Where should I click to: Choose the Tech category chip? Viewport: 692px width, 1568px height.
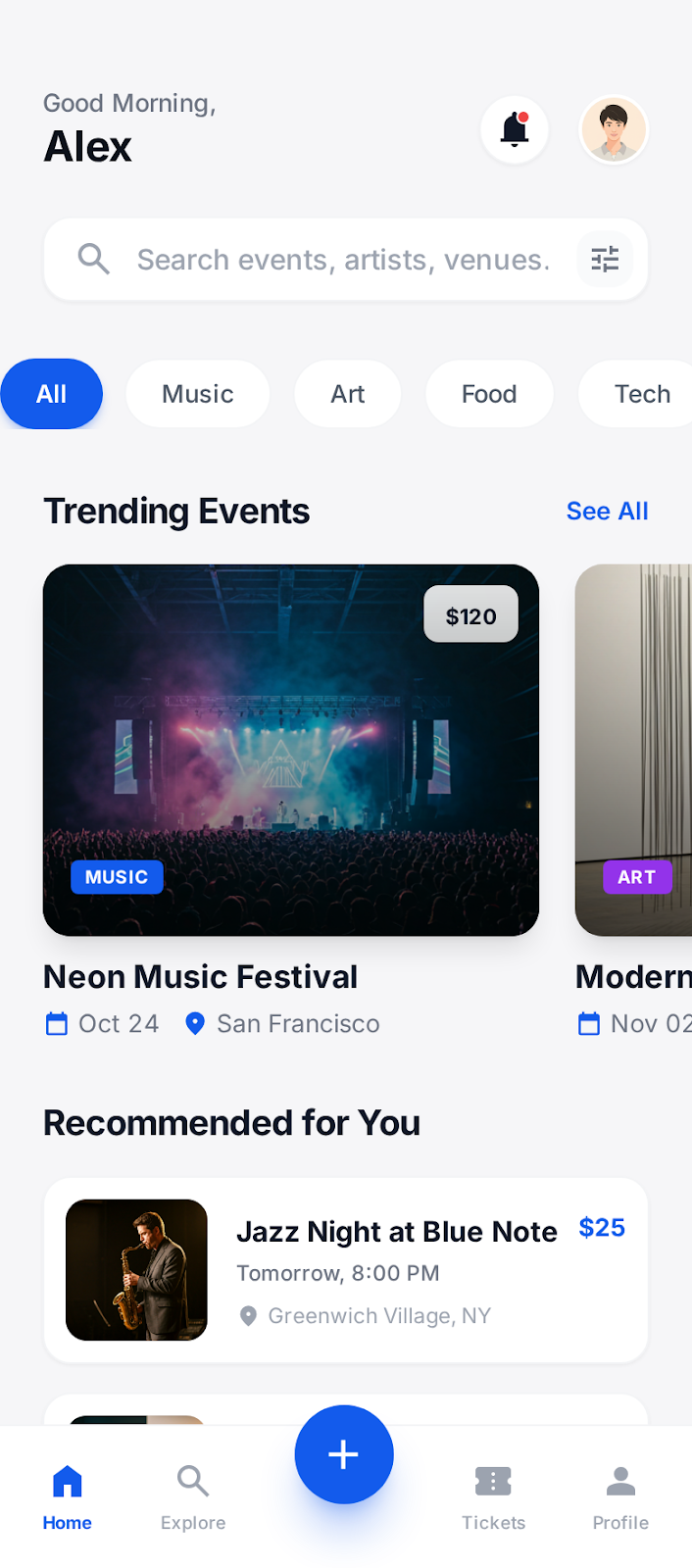(x=641, y=394)
